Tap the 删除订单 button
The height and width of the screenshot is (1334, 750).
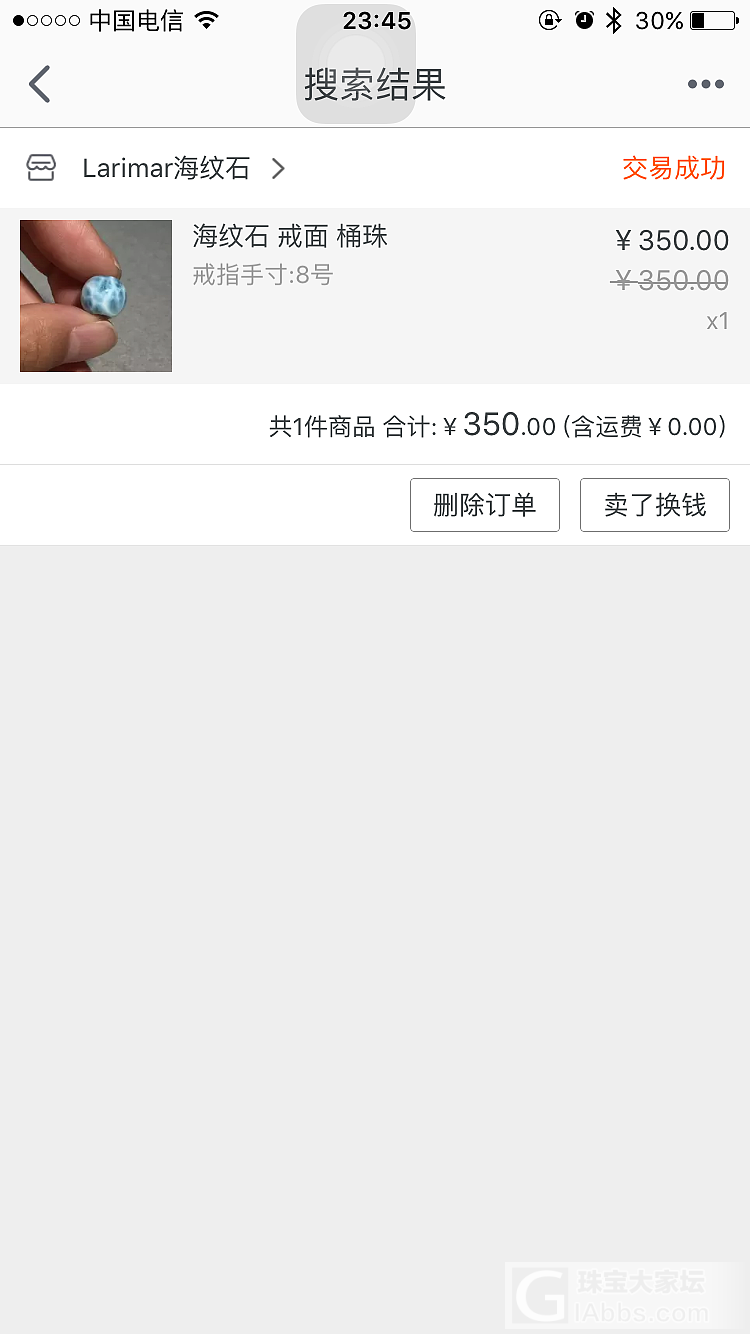pyautogui.click(x=485, y=505)
